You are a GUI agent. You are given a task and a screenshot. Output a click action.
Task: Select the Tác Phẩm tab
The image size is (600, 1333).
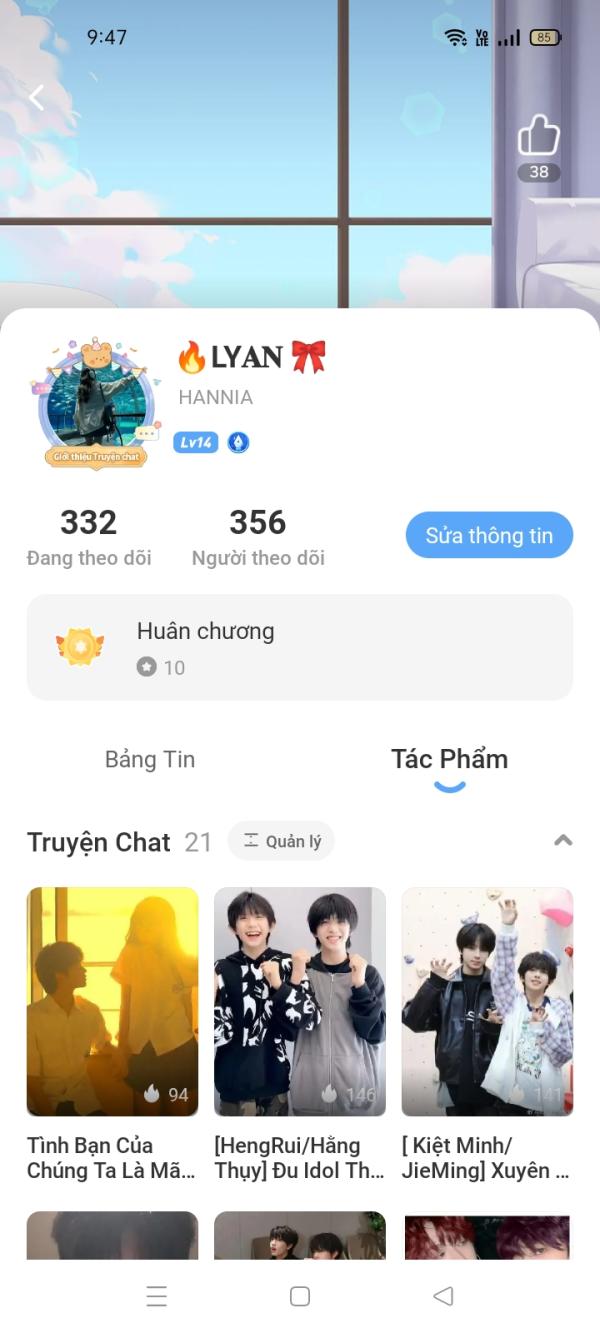coord(449,759)
